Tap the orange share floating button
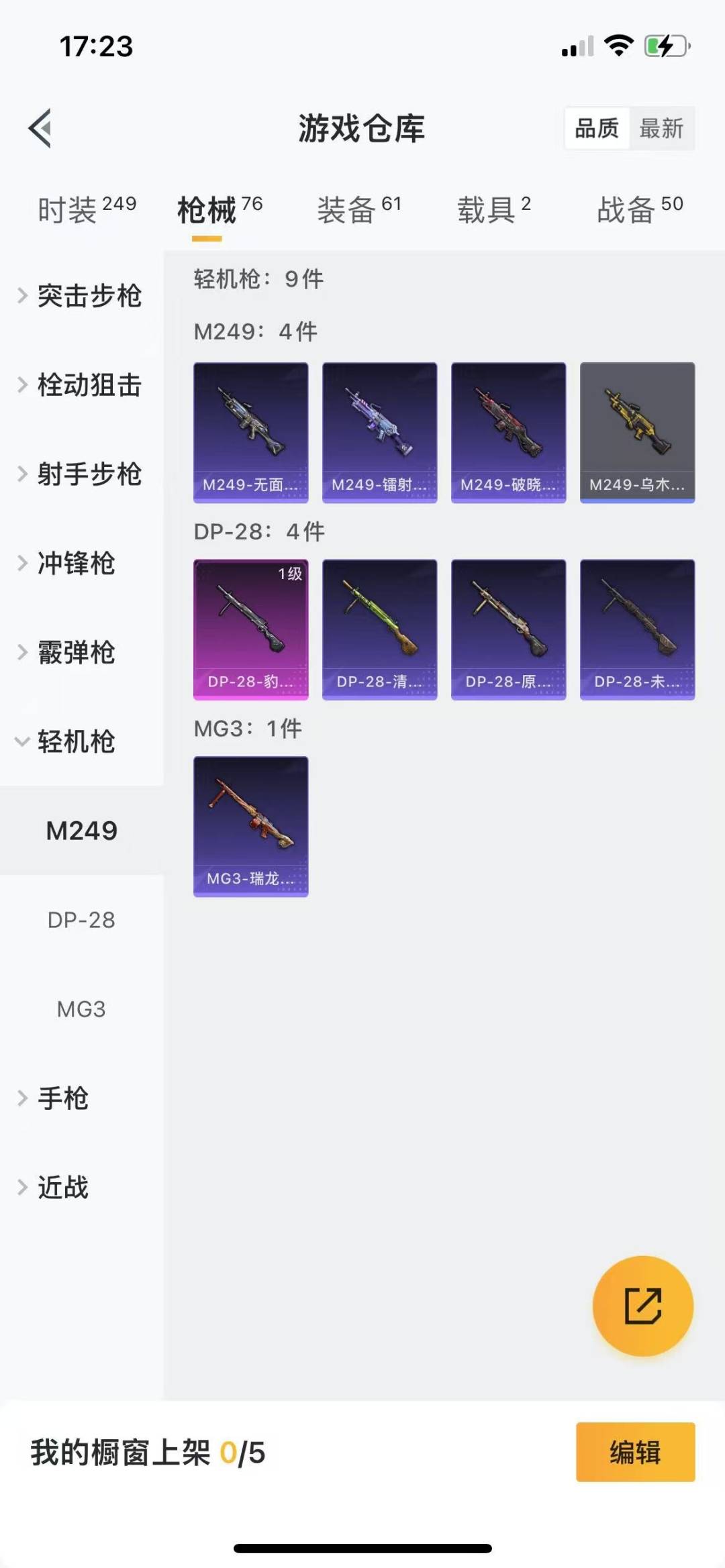This screenshot has width=725, height=1568. [642, 1306]
